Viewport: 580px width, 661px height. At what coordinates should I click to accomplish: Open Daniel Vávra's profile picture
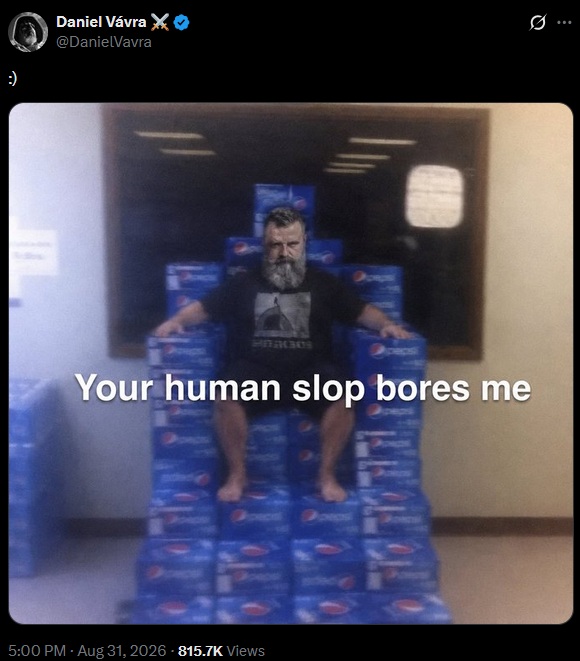[28, 32]
